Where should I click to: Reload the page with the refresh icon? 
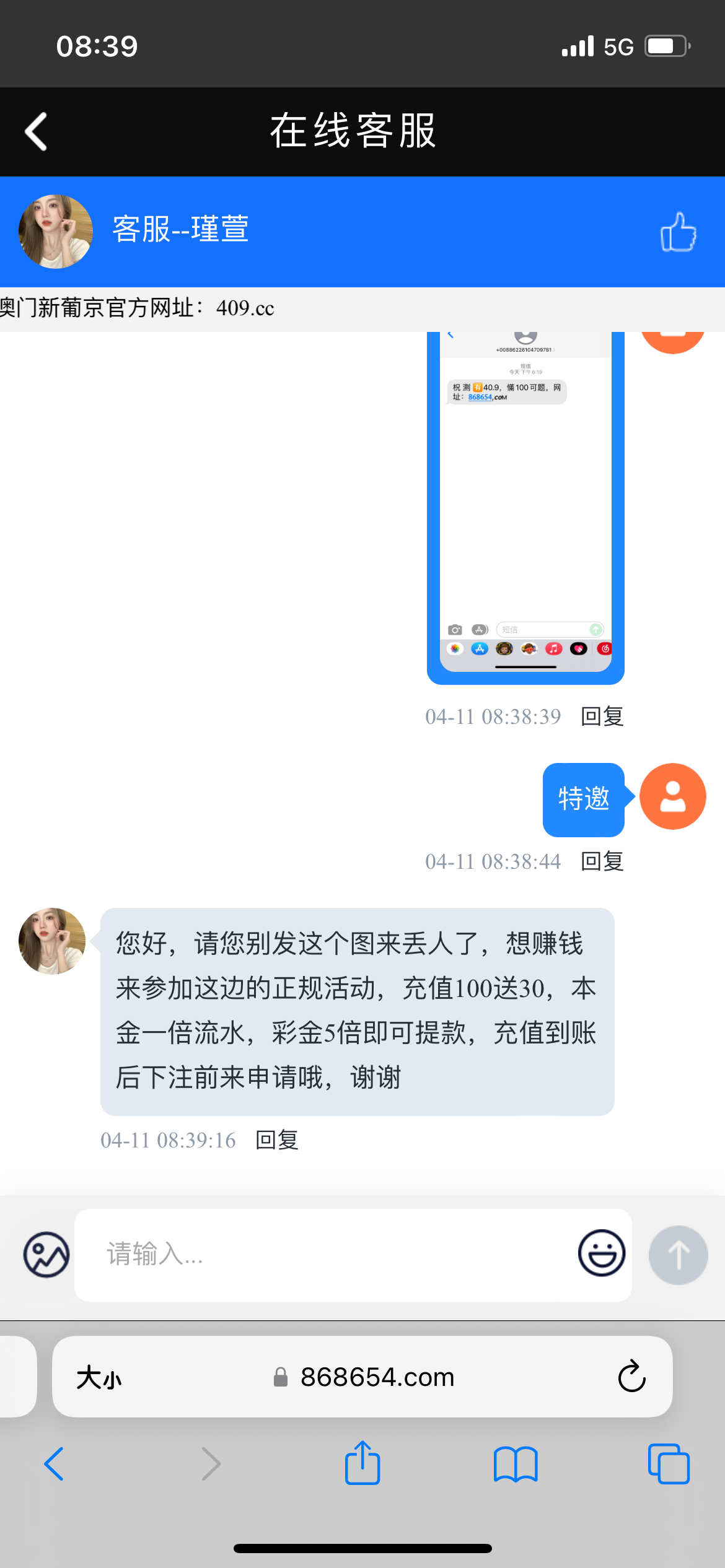point(631,1377)
